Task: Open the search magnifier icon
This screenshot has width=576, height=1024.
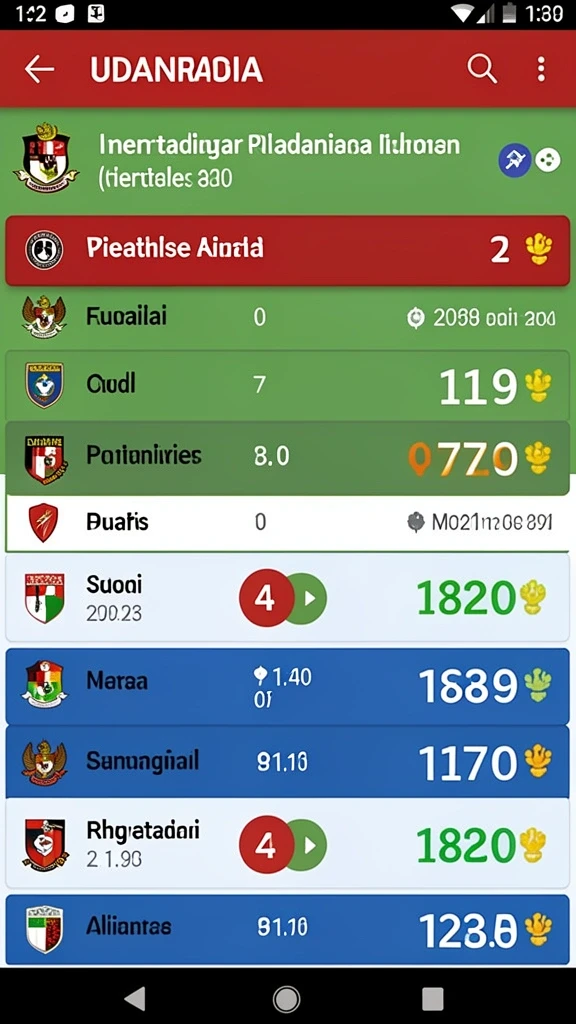Action: 482,69
